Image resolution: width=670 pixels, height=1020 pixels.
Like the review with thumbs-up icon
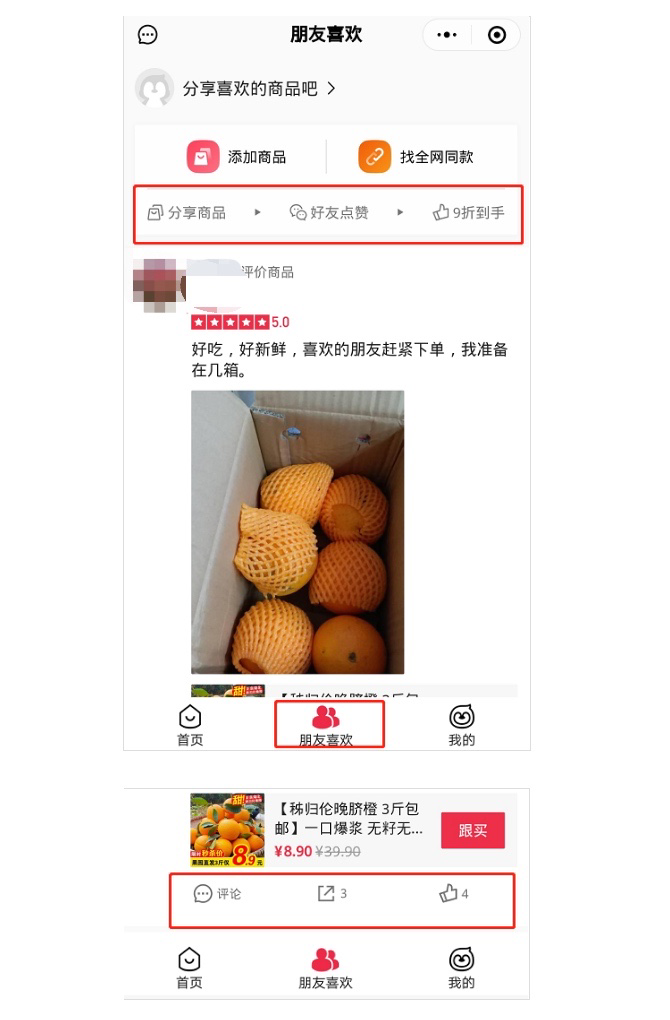453,893
